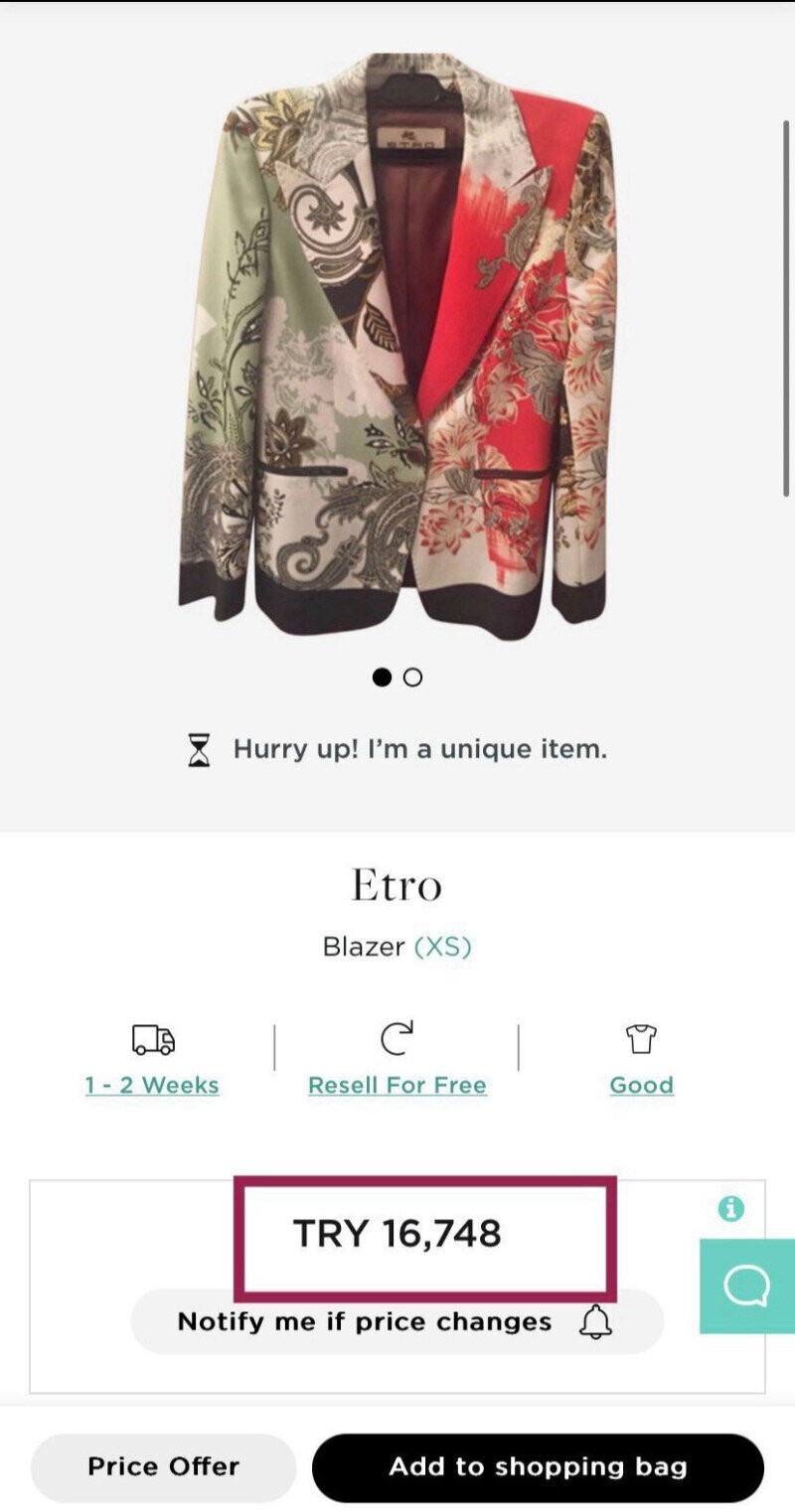Open the Good condition link
Image resolution: width=795 pixels, height=1512 pixels.
pyautogui.click(x=641, y=1084)
